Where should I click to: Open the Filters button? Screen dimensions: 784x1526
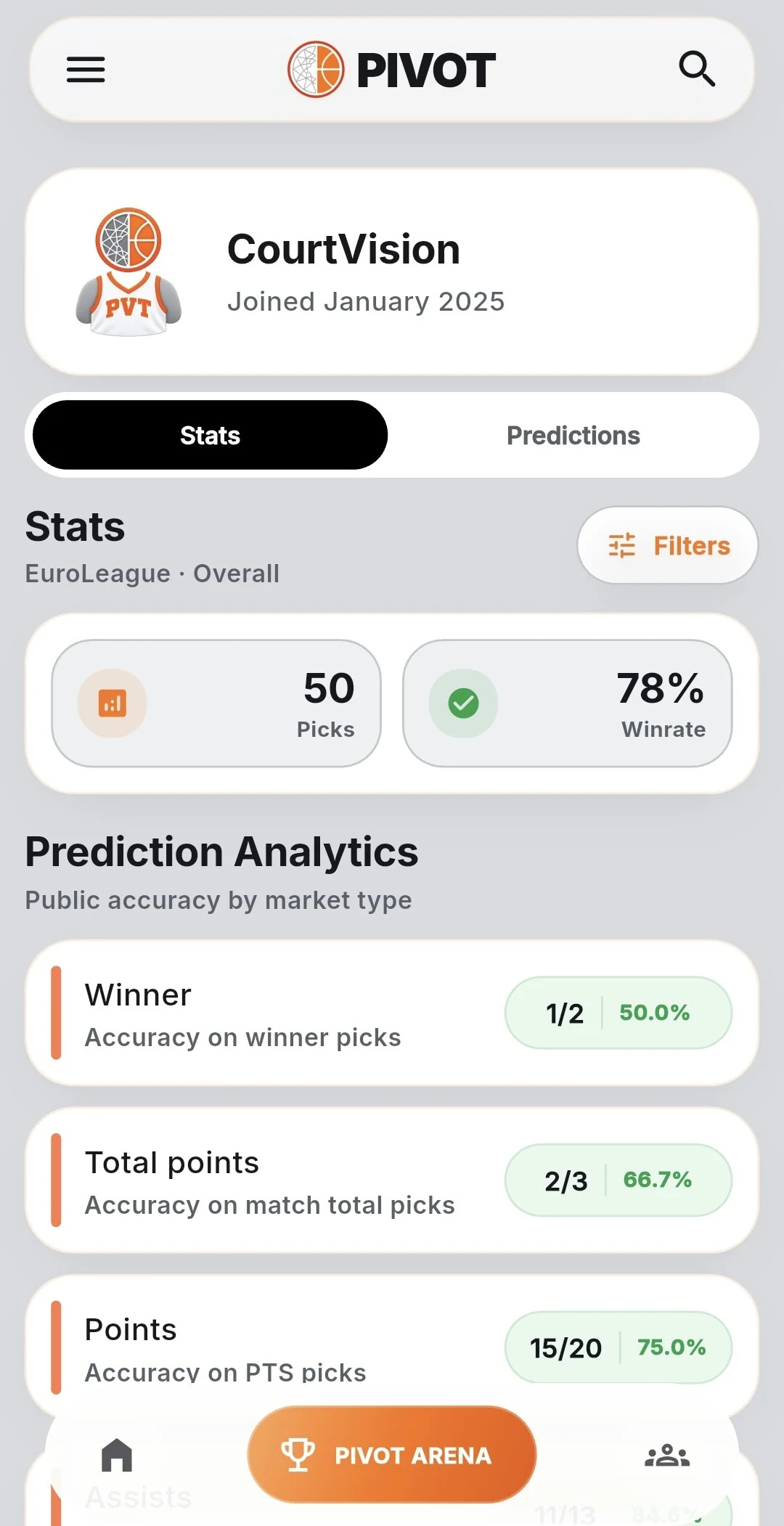pyautogui.click(x=668, y=545)
